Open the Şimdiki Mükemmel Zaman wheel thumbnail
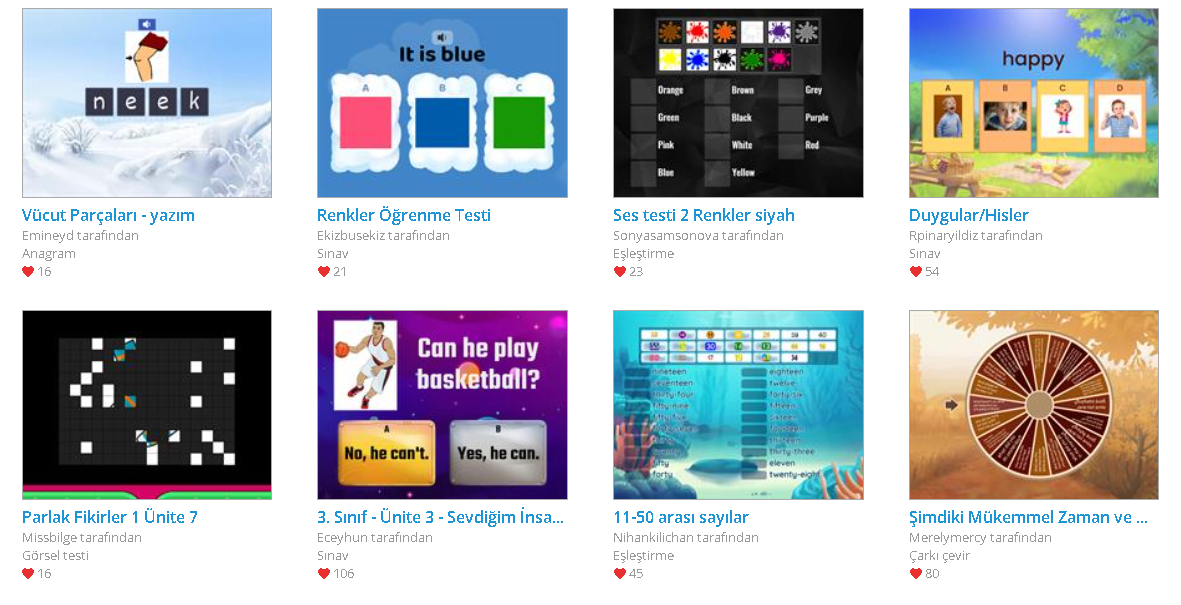The width and height of the screenshot is (1181, 605). [1033, 404]
